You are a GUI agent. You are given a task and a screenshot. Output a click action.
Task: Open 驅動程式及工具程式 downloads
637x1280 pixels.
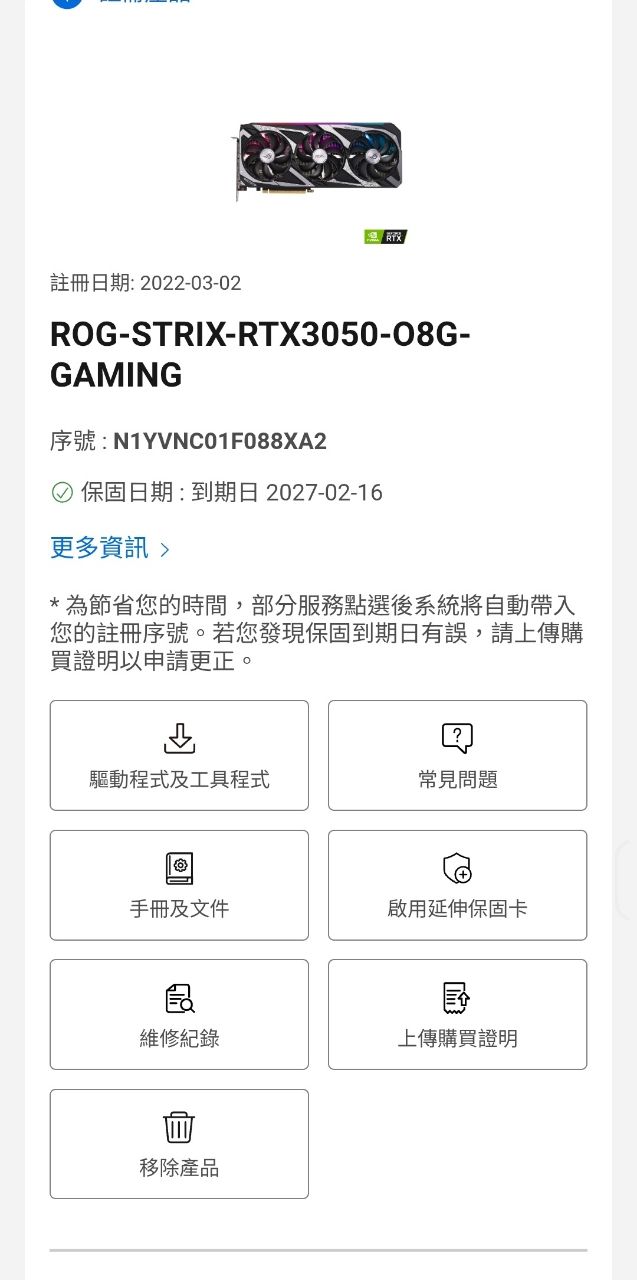point(179,755)
